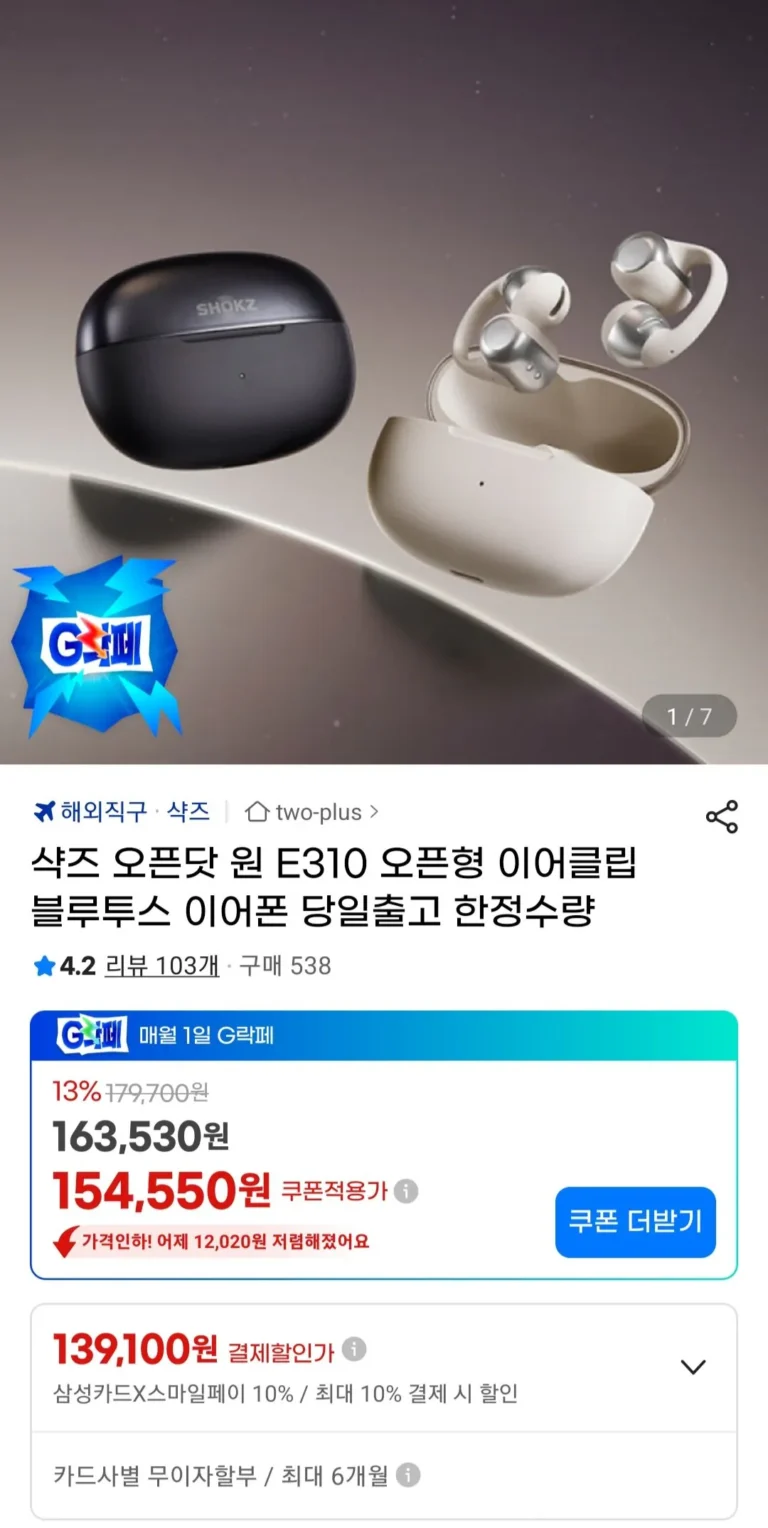Image resolution: width=768 pixels, height=1528 pixels.
Task: Open the 리뷰 103개 reviews link
Action: (162, 966)
